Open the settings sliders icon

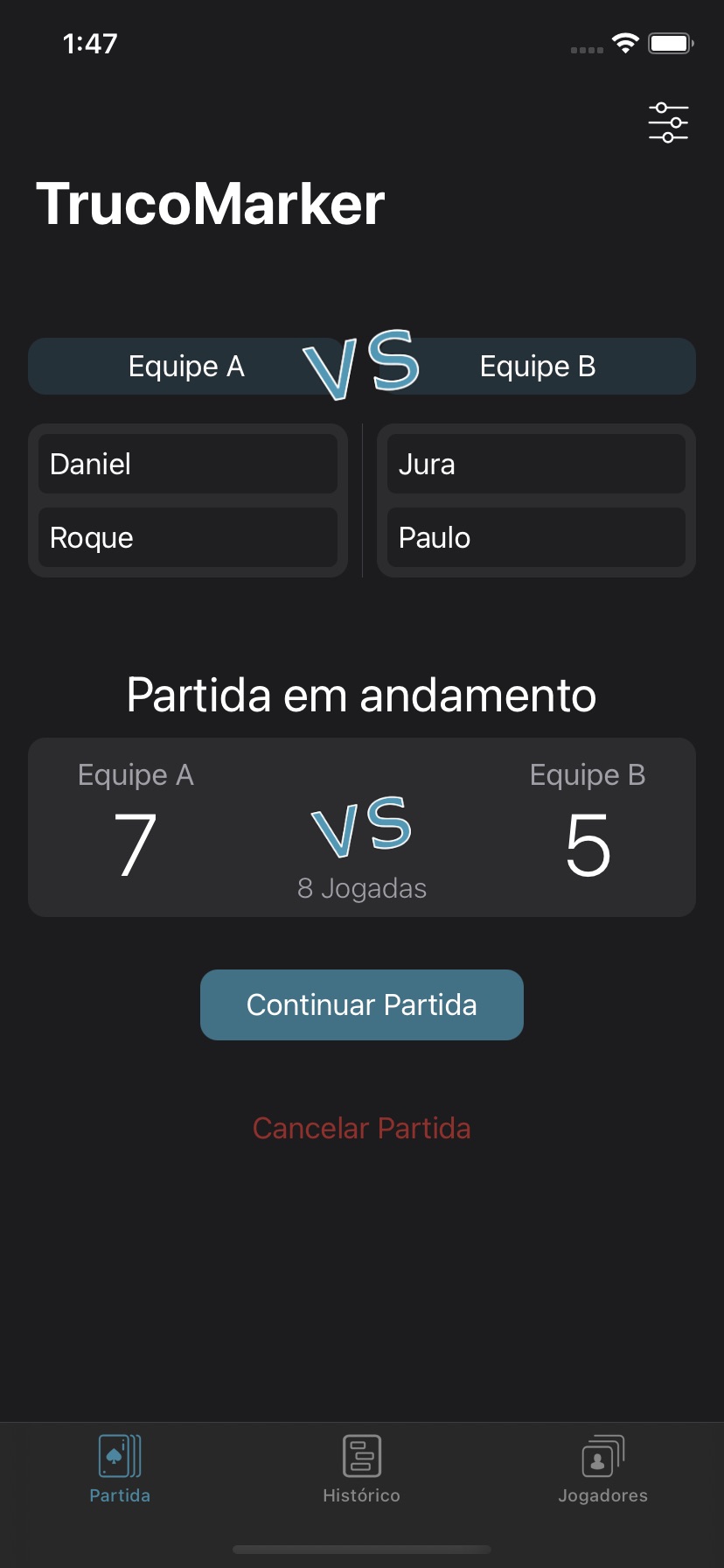(x=668, y=122)
